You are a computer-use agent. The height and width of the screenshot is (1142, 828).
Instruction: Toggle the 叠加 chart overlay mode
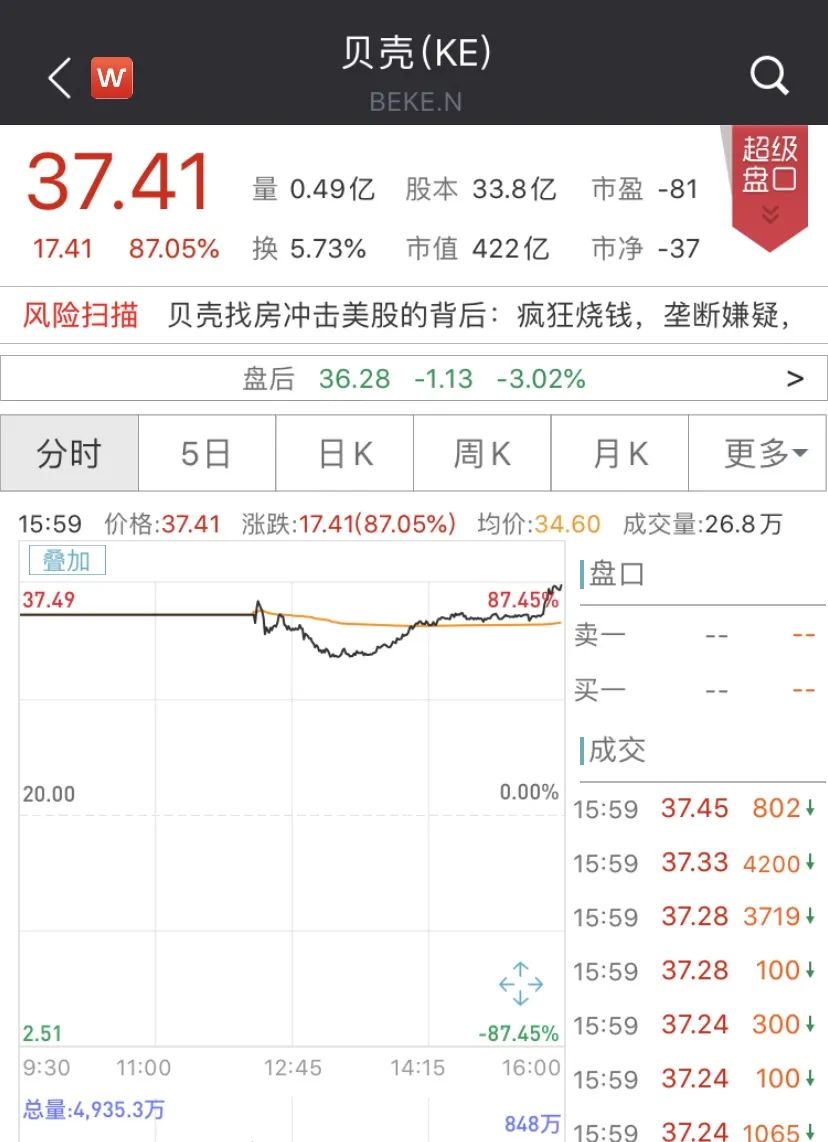66,562
